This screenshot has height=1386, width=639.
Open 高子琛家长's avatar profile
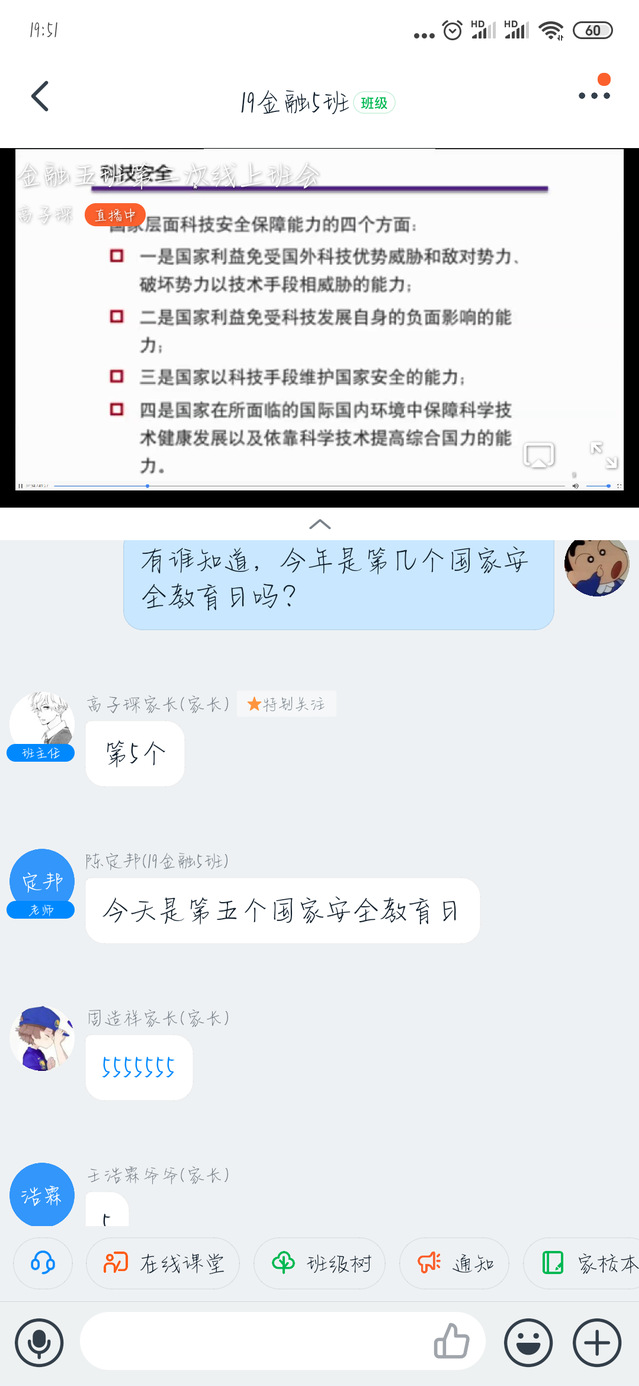pos(42,722)
